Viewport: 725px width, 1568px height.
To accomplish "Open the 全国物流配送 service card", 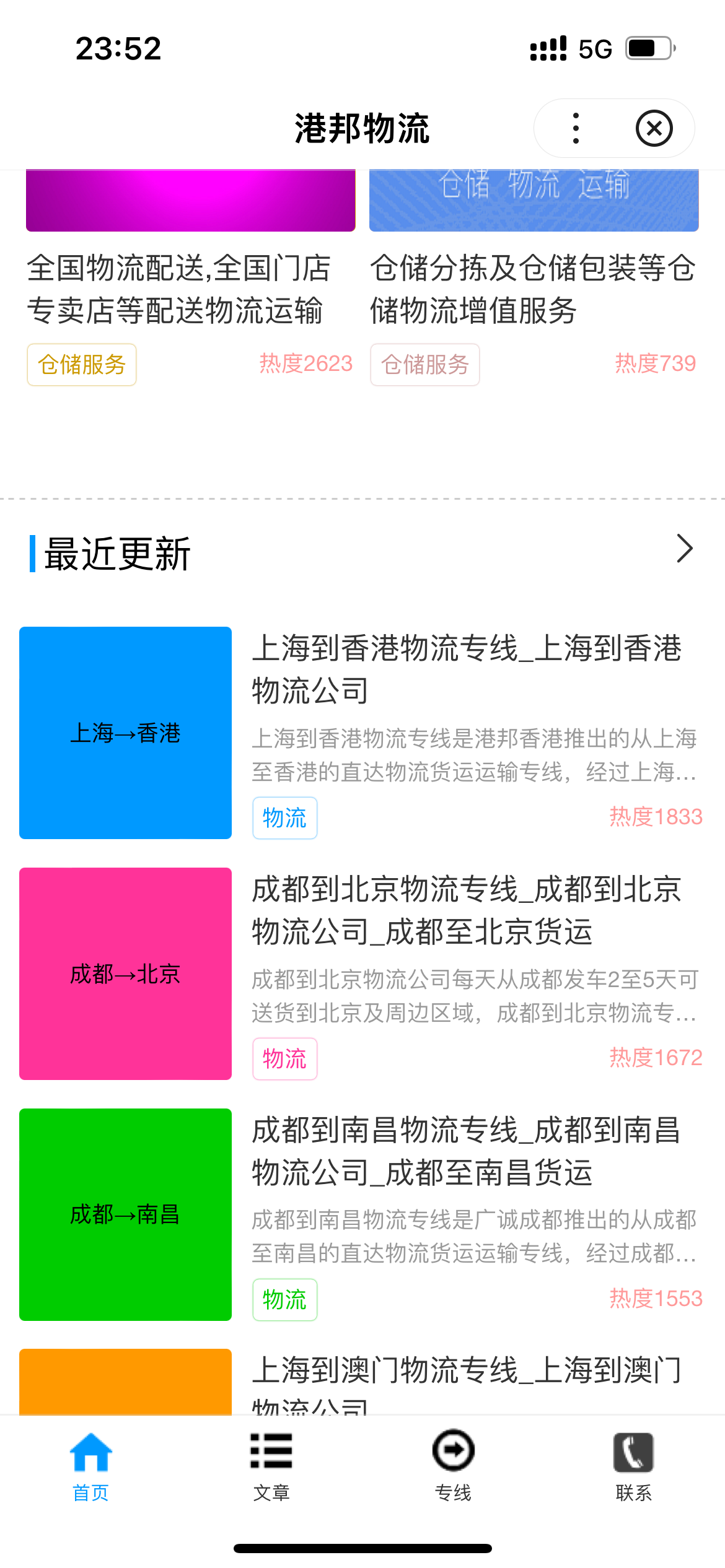I will tap(178, 289).
